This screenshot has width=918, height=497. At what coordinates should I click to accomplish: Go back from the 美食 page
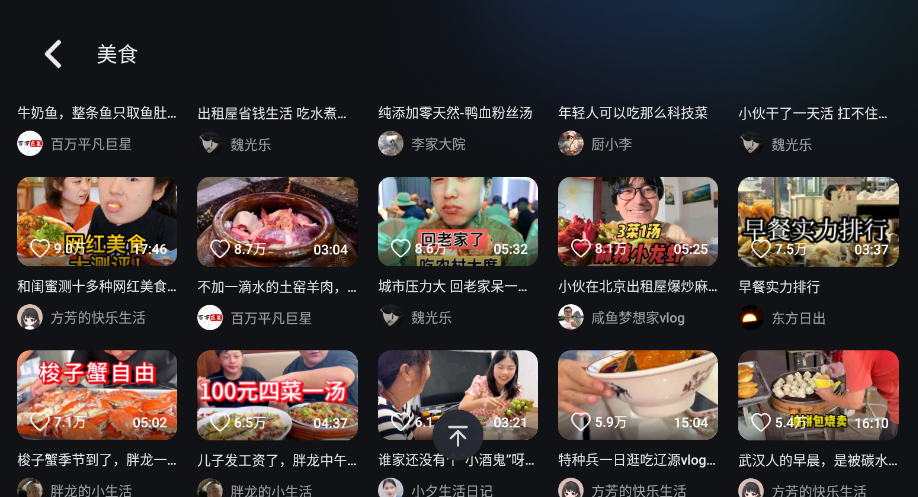pyautogui.click(x=54, y=54)
